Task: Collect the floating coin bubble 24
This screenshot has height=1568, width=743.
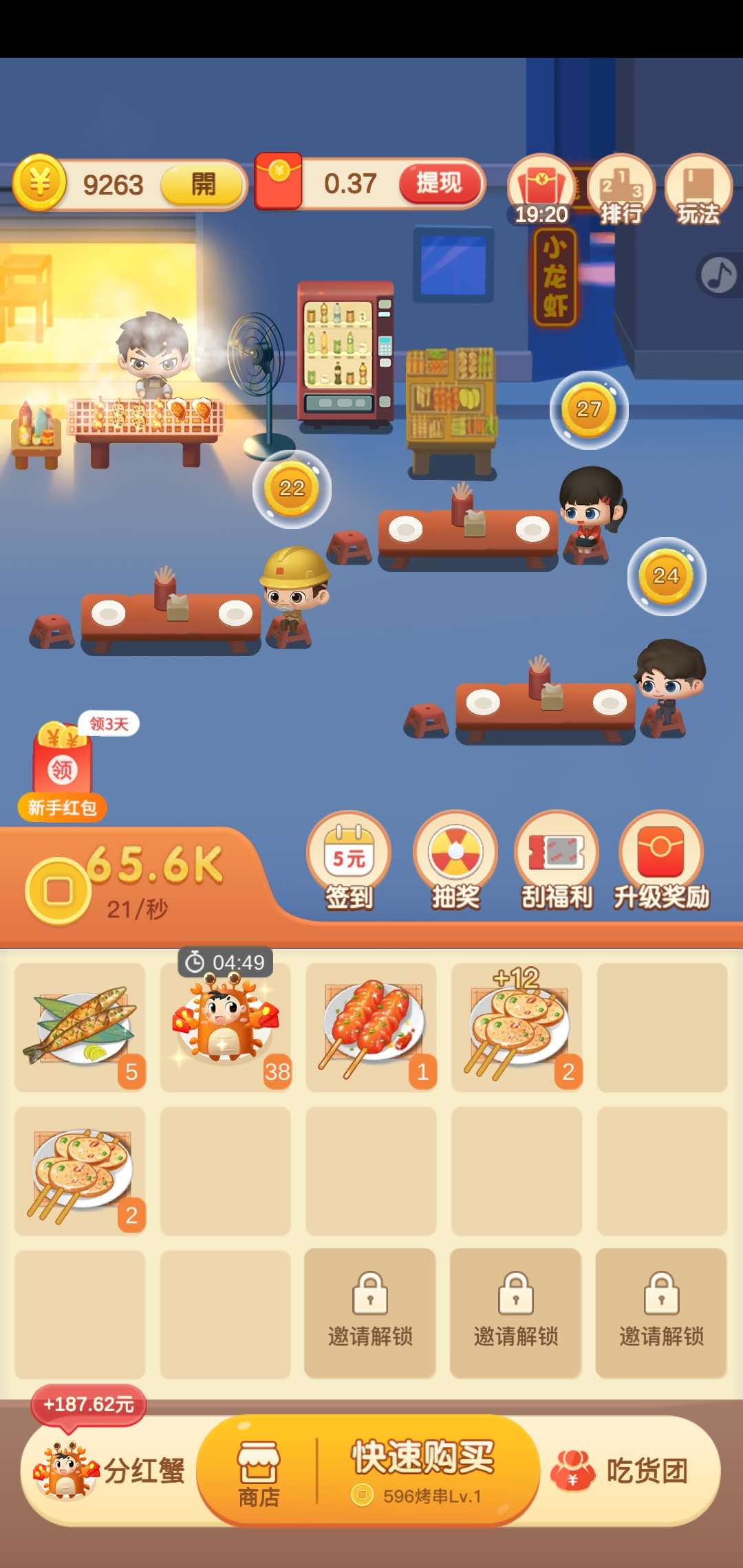Action: (666, 576)
